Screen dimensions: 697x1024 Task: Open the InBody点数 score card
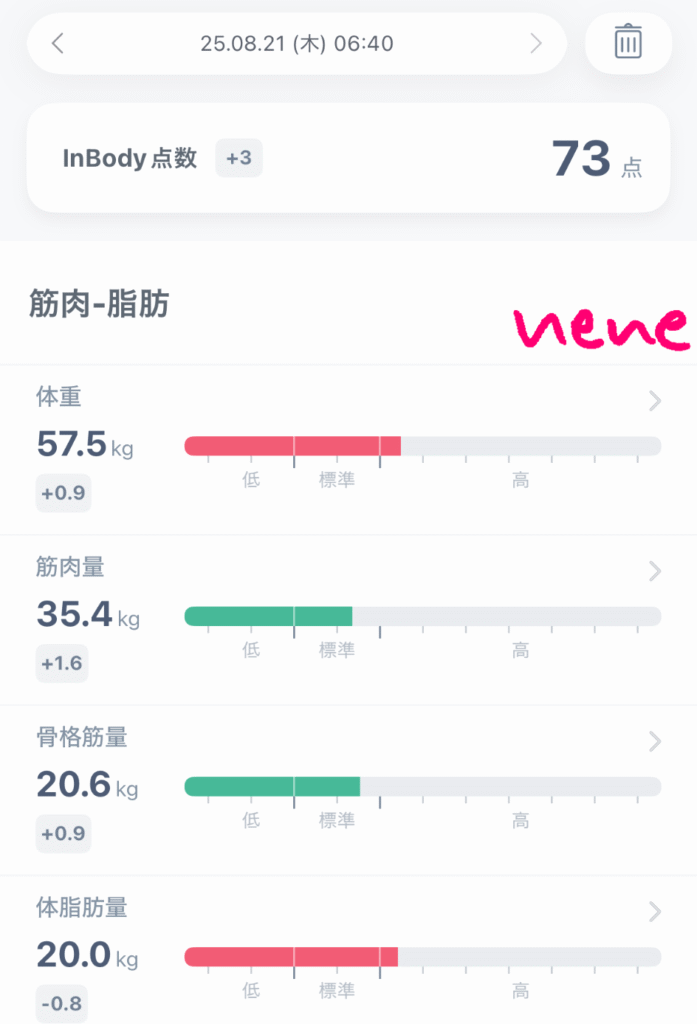coord(348,159)
